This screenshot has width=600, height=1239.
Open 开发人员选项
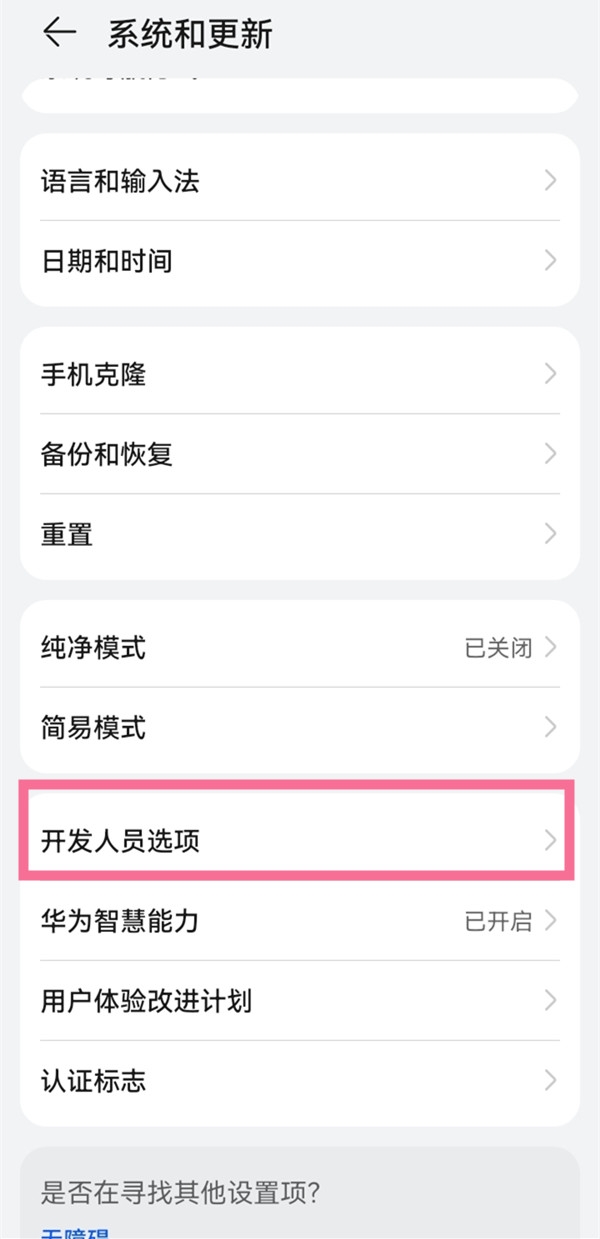[x=299, y=840]
